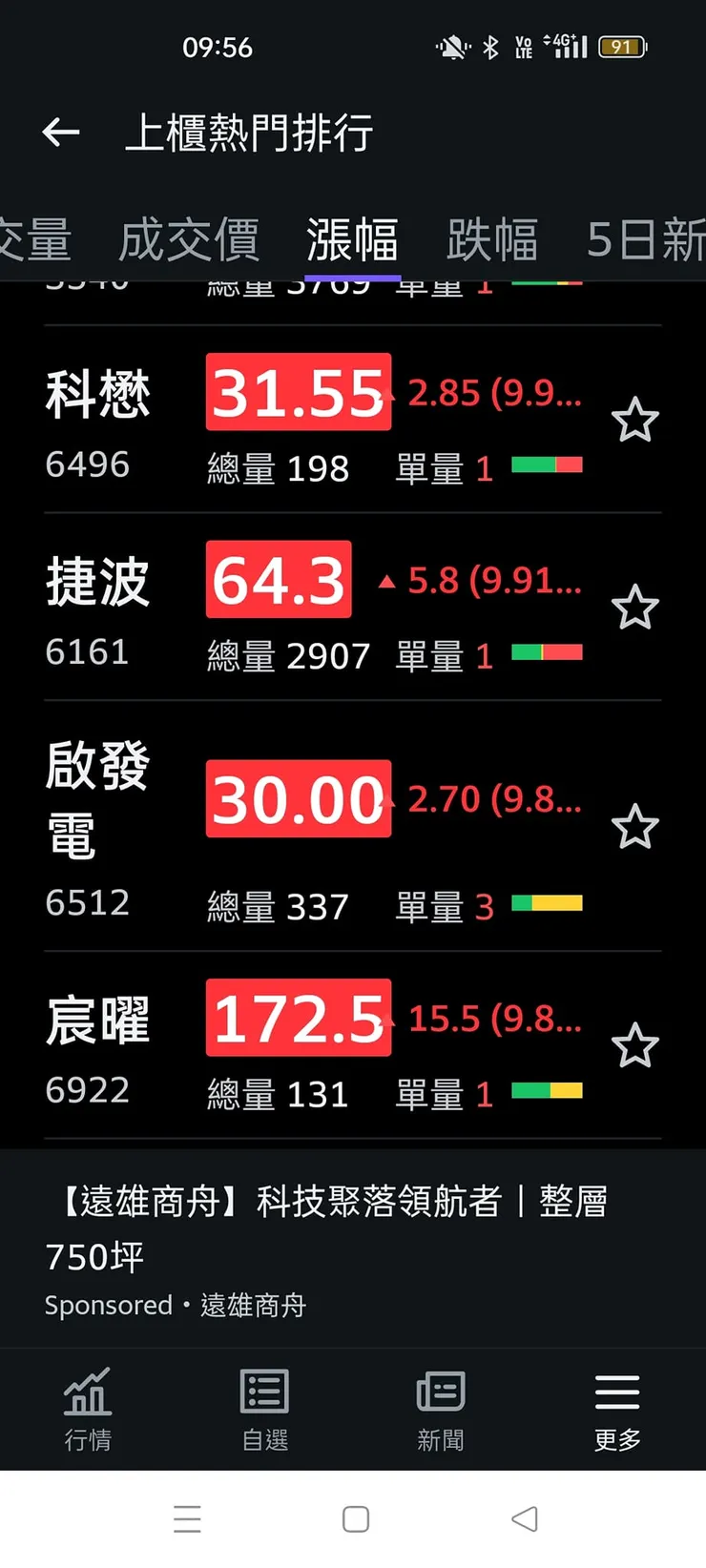Tap the system back triangle
This screenshot has height=1568, width=706.
point(524,1519)
